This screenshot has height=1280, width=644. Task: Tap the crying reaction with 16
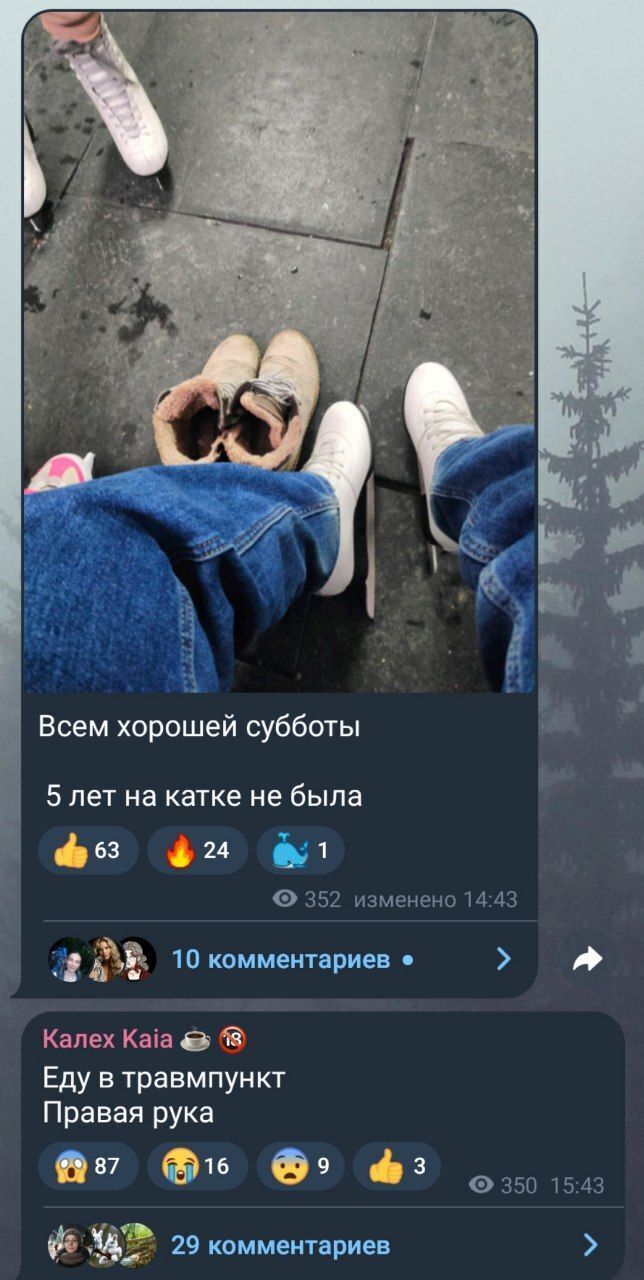(x=197, y=1166)
